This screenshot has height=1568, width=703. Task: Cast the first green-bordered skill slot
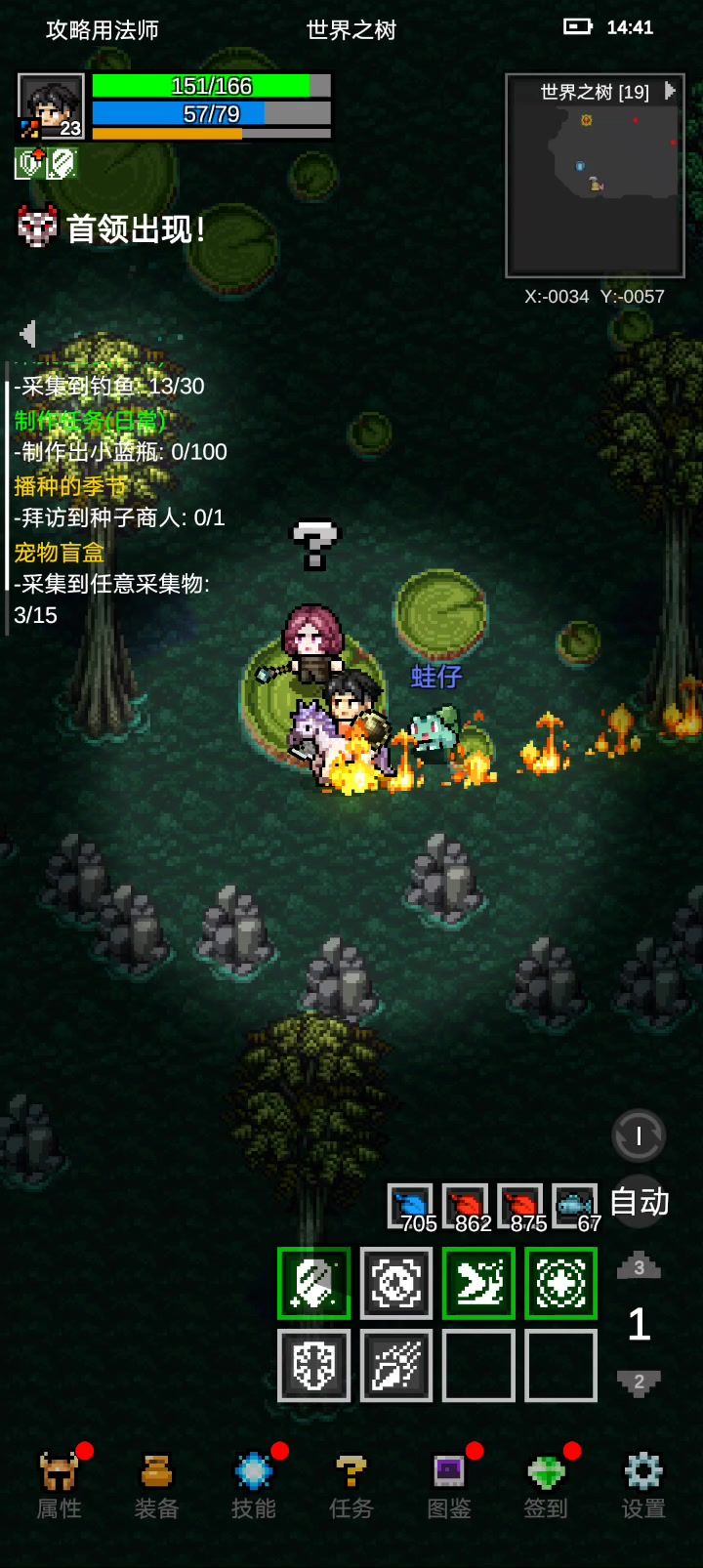[314, 1283]
